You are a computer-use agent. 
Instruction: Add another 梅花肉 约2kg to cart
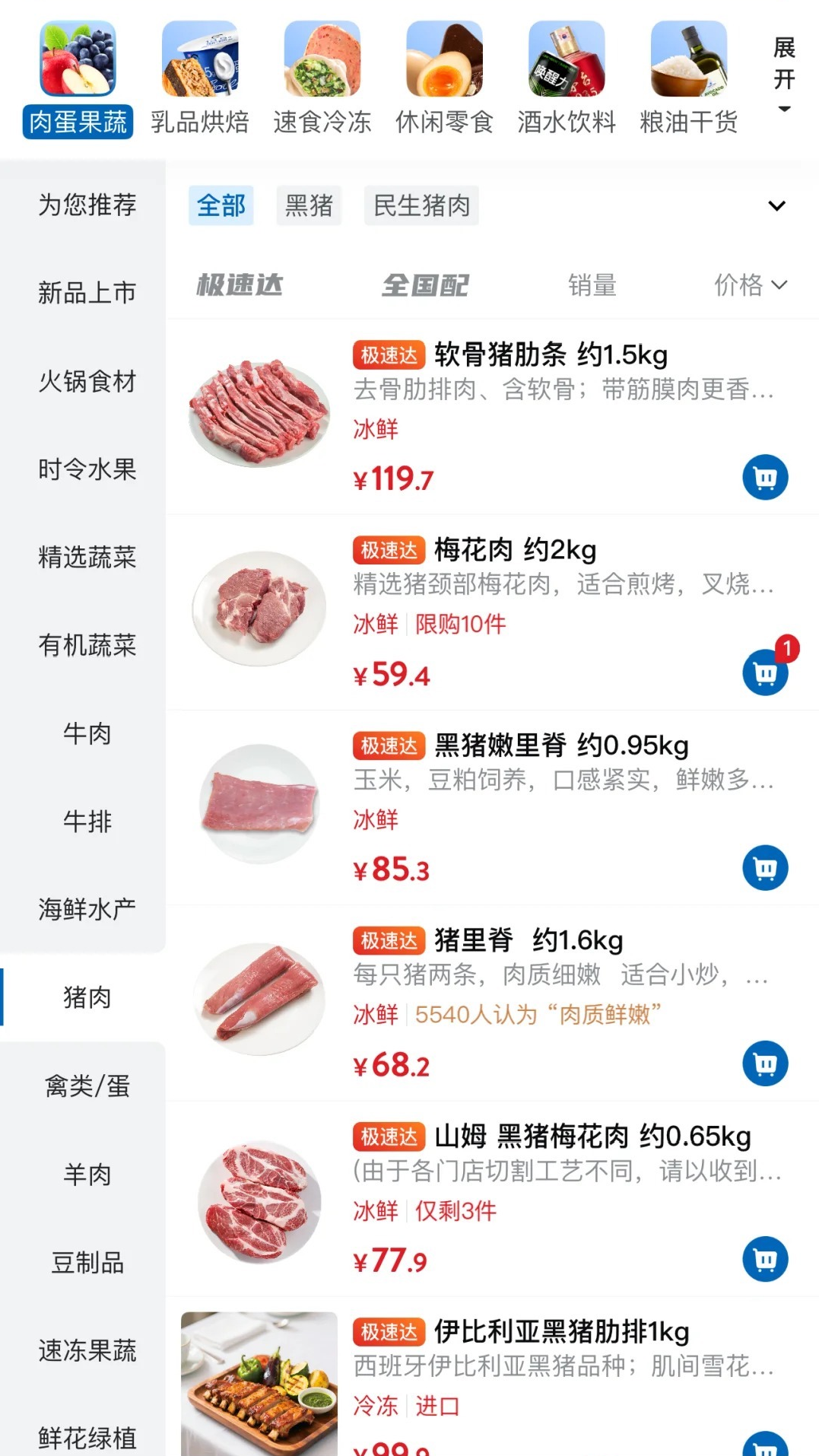click(764, 673)
